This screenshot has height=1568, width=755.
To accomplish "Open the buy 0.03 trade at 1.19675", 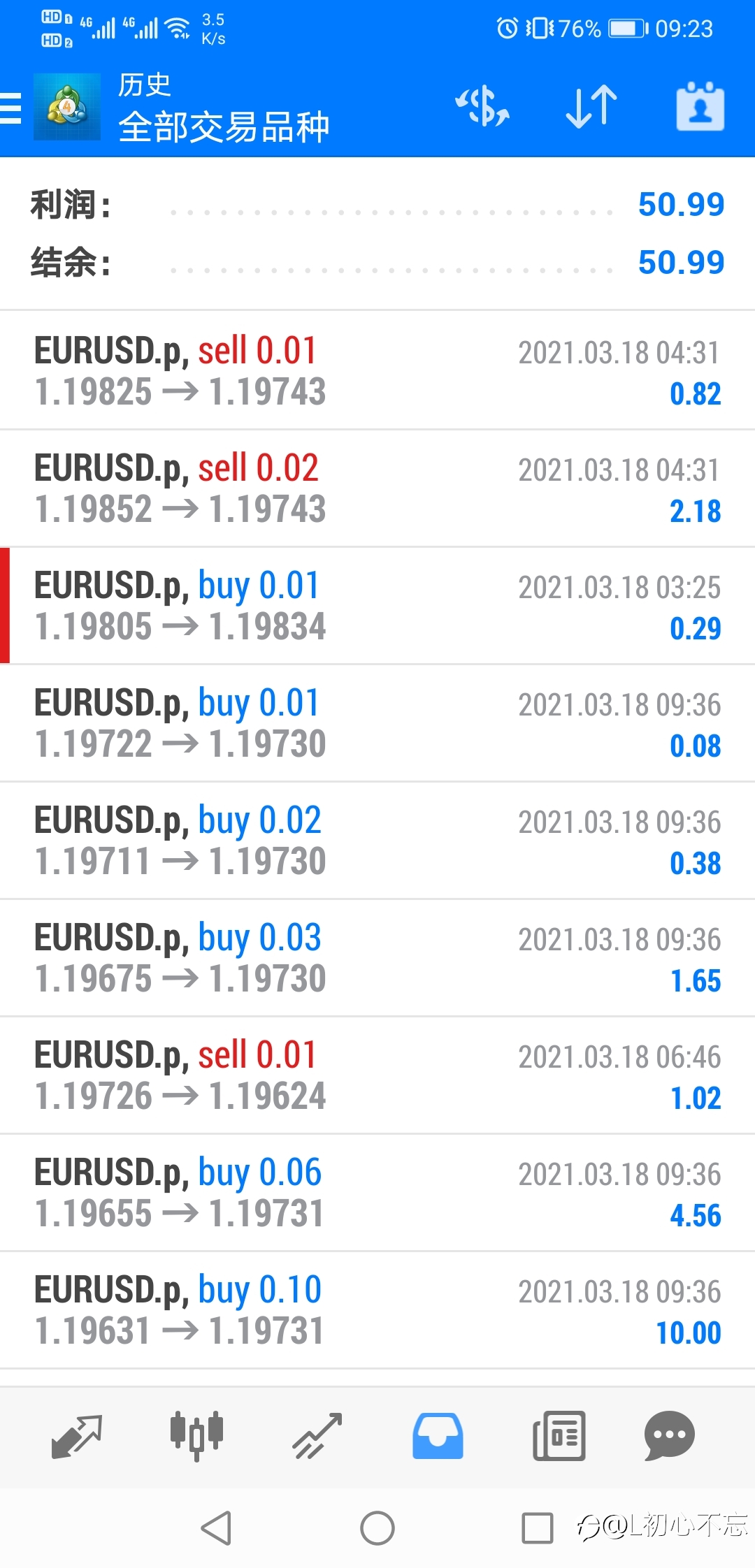I will (377, 958).
